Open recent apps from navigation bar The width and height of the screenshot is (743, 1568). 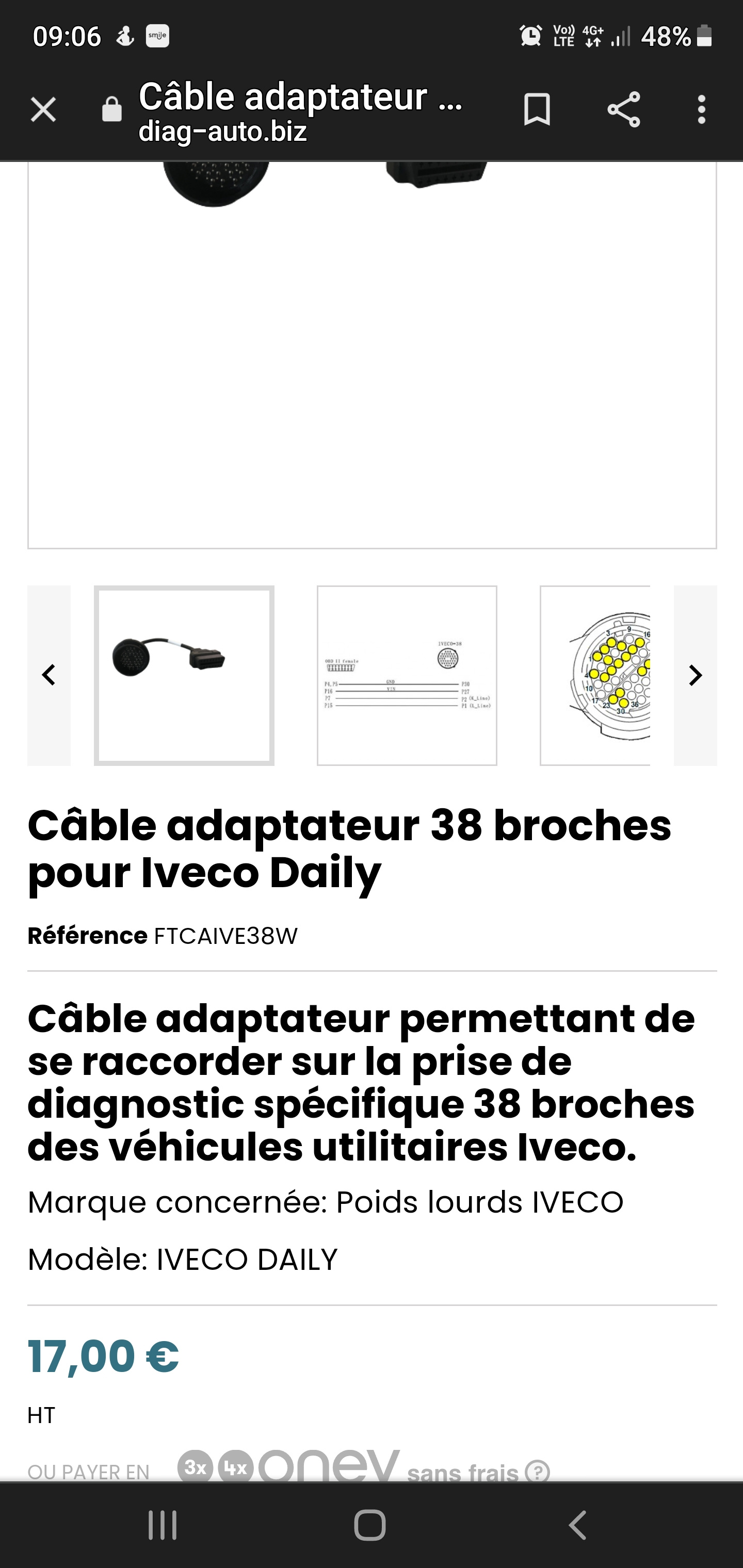[163, 1525]
